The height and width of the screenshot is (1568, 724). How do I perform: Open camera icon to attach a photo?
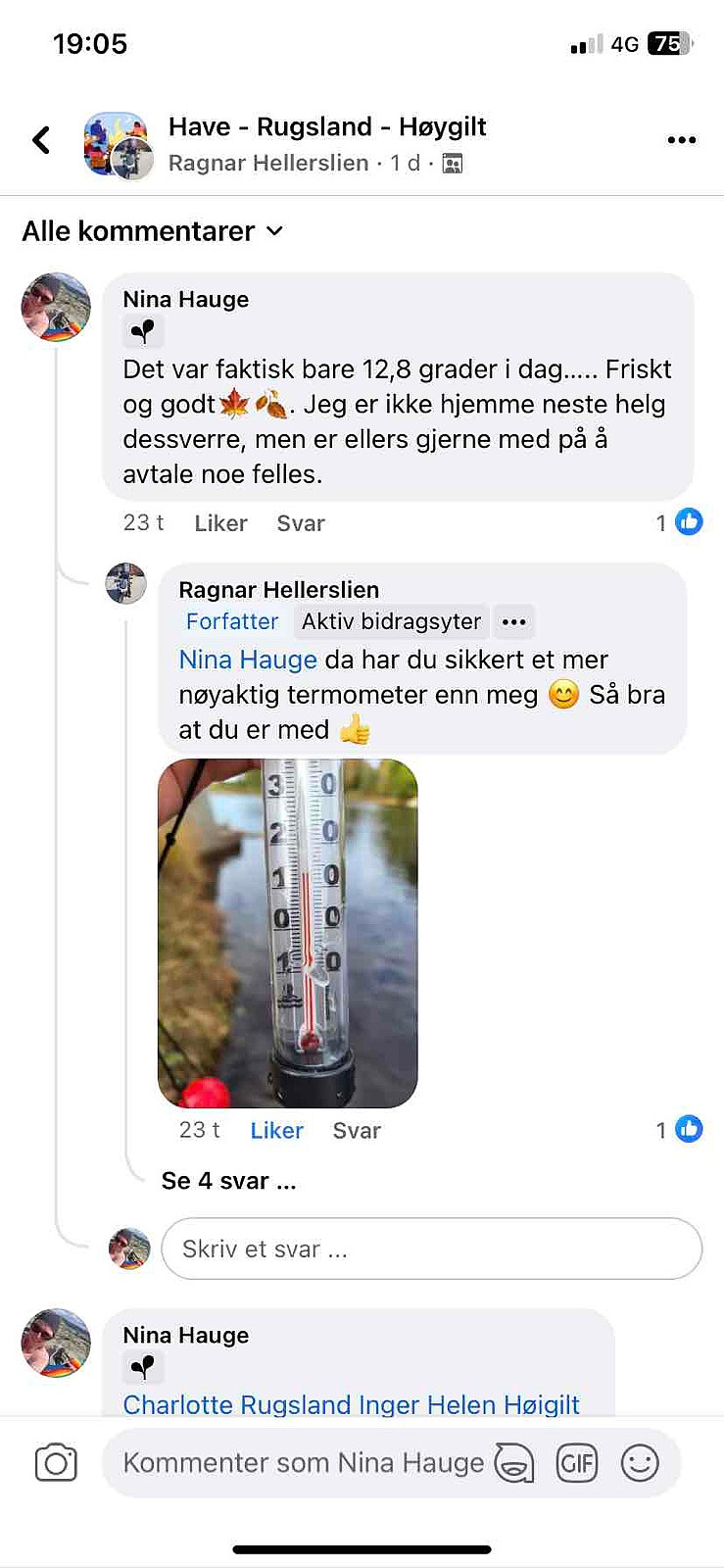point(56,1463)
